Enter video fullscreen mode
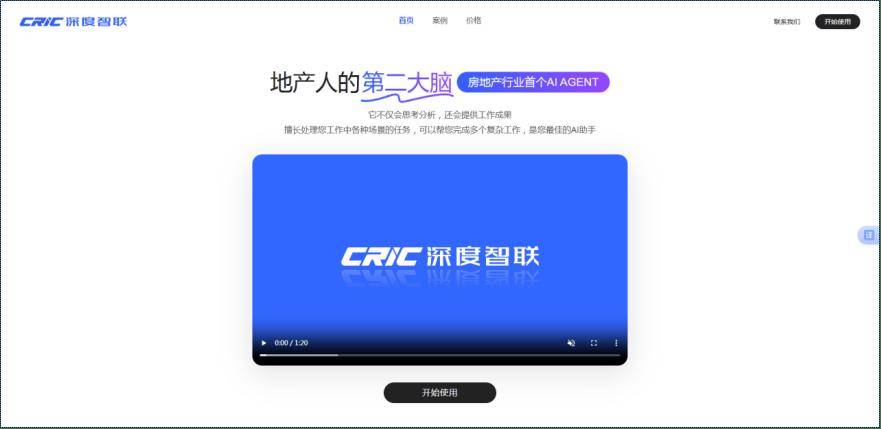The width and height of the screenshot is (881, 429). click(x=594, y=343)
